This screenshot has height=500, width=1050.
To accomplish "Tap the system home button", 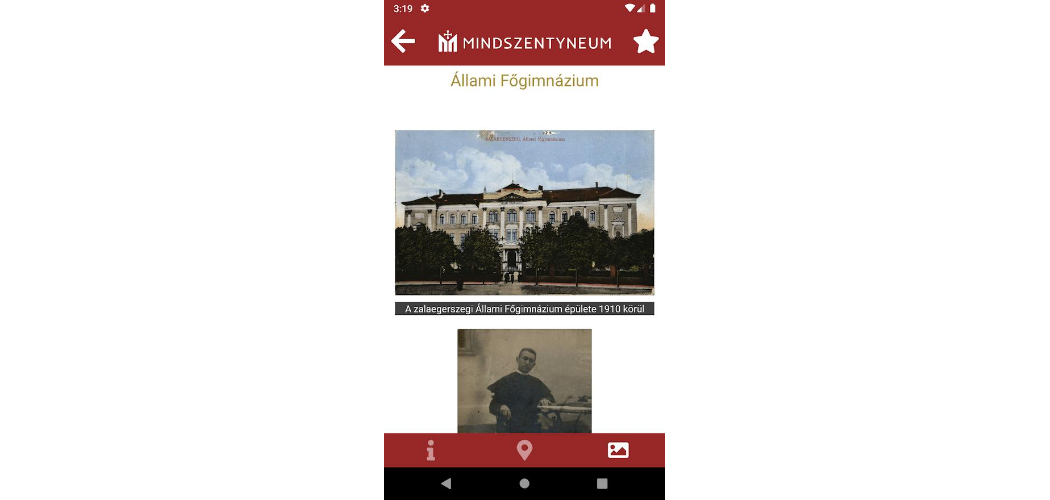I will tap(524, 483).
